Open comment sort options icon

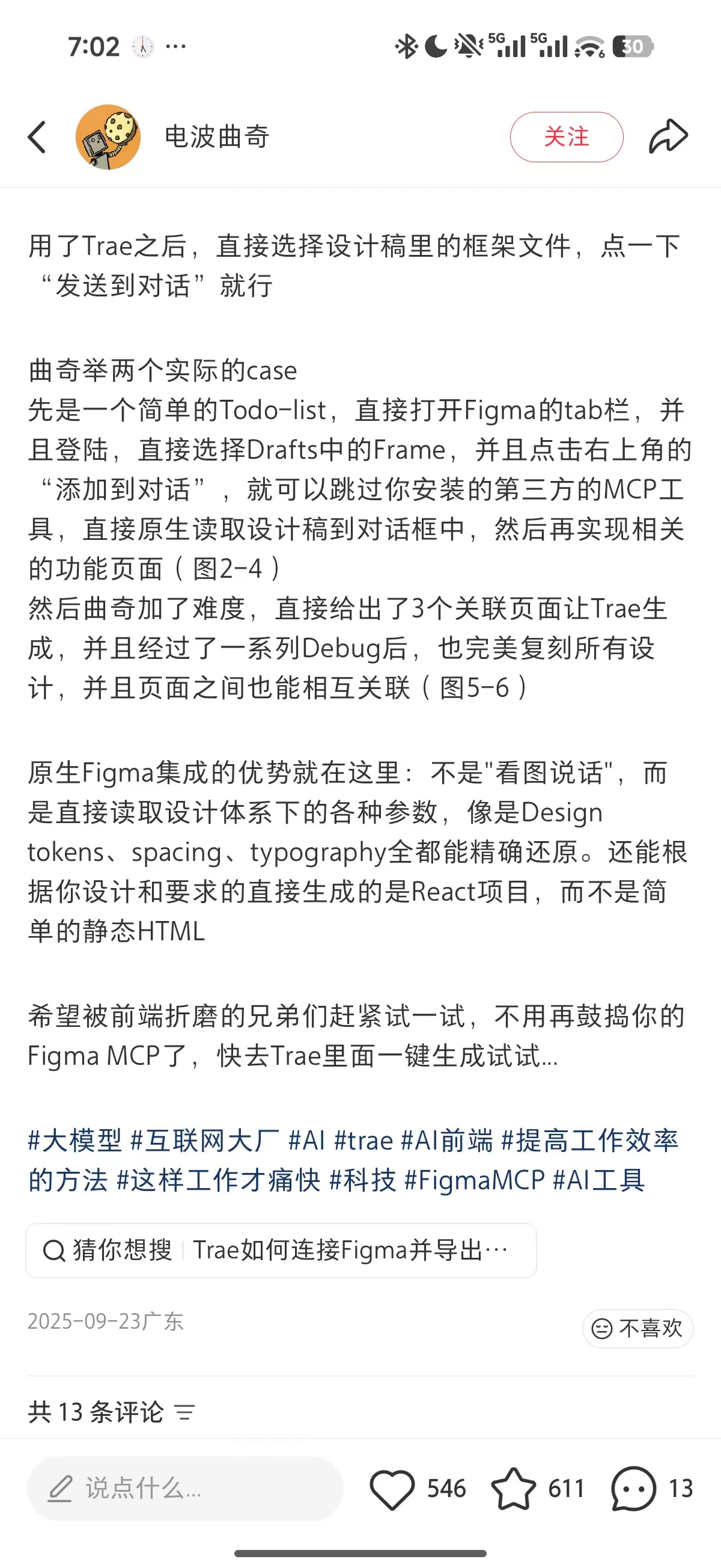point(184,1412)
